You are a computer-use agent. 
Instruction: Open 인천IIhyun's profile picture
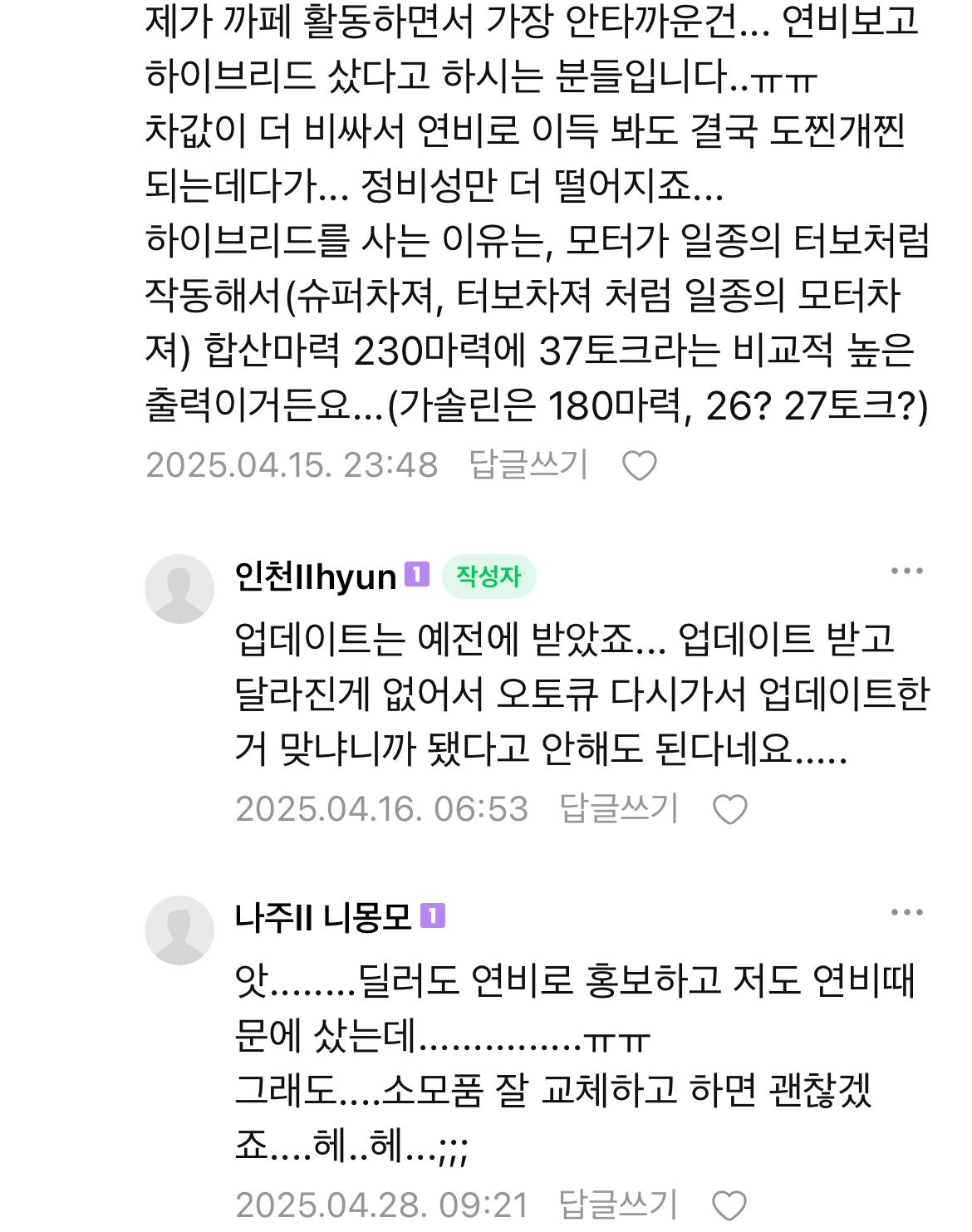click(179, 589)
